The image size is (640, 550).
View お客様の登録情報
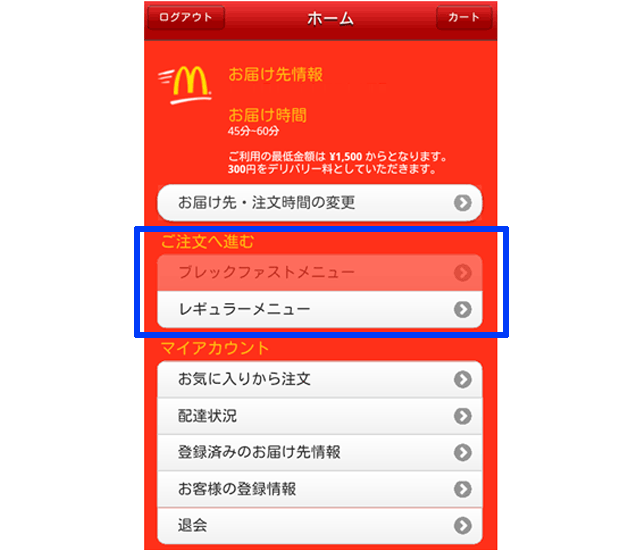[320, 489]
